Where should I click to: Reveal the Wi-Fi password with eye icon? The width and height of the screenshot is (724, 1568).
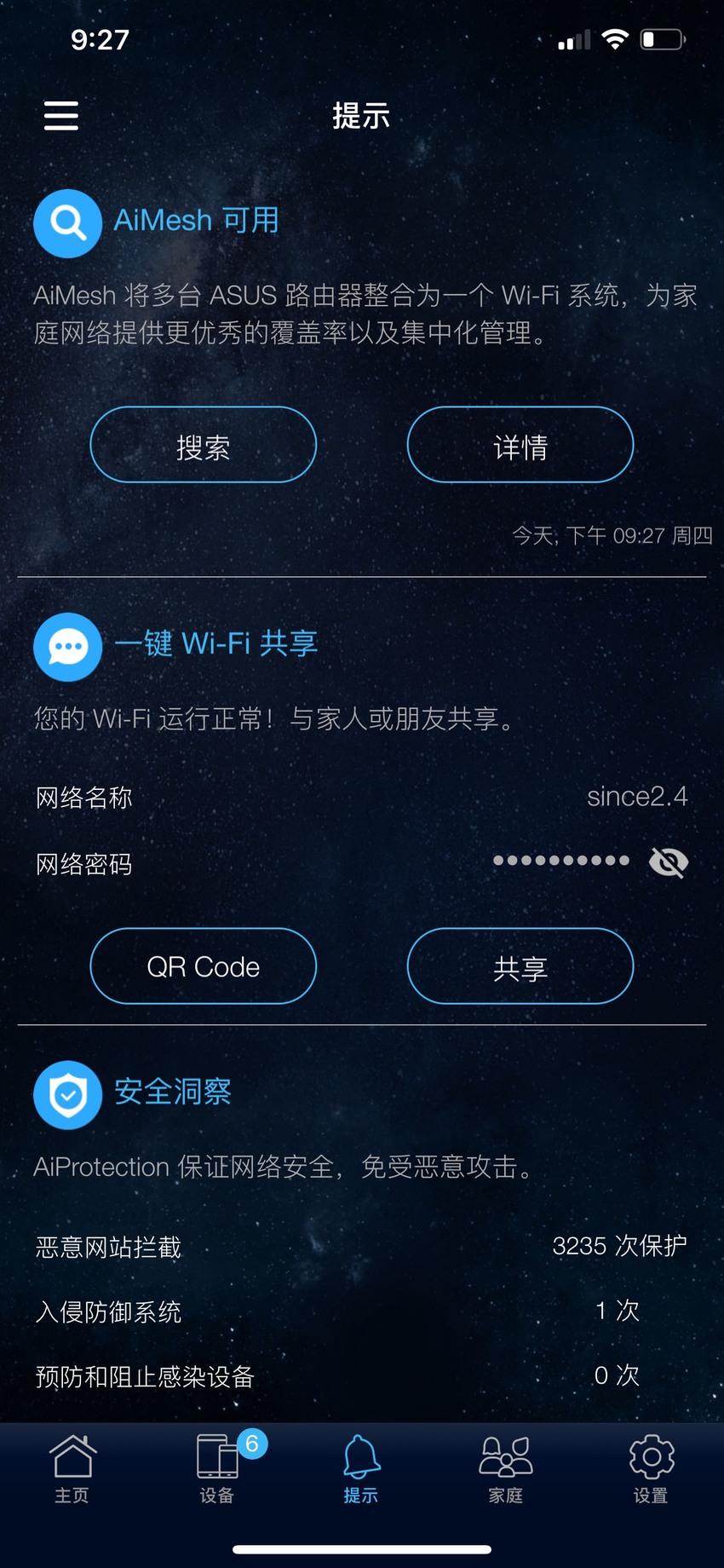pyautogui.click(x=669, y=862)
